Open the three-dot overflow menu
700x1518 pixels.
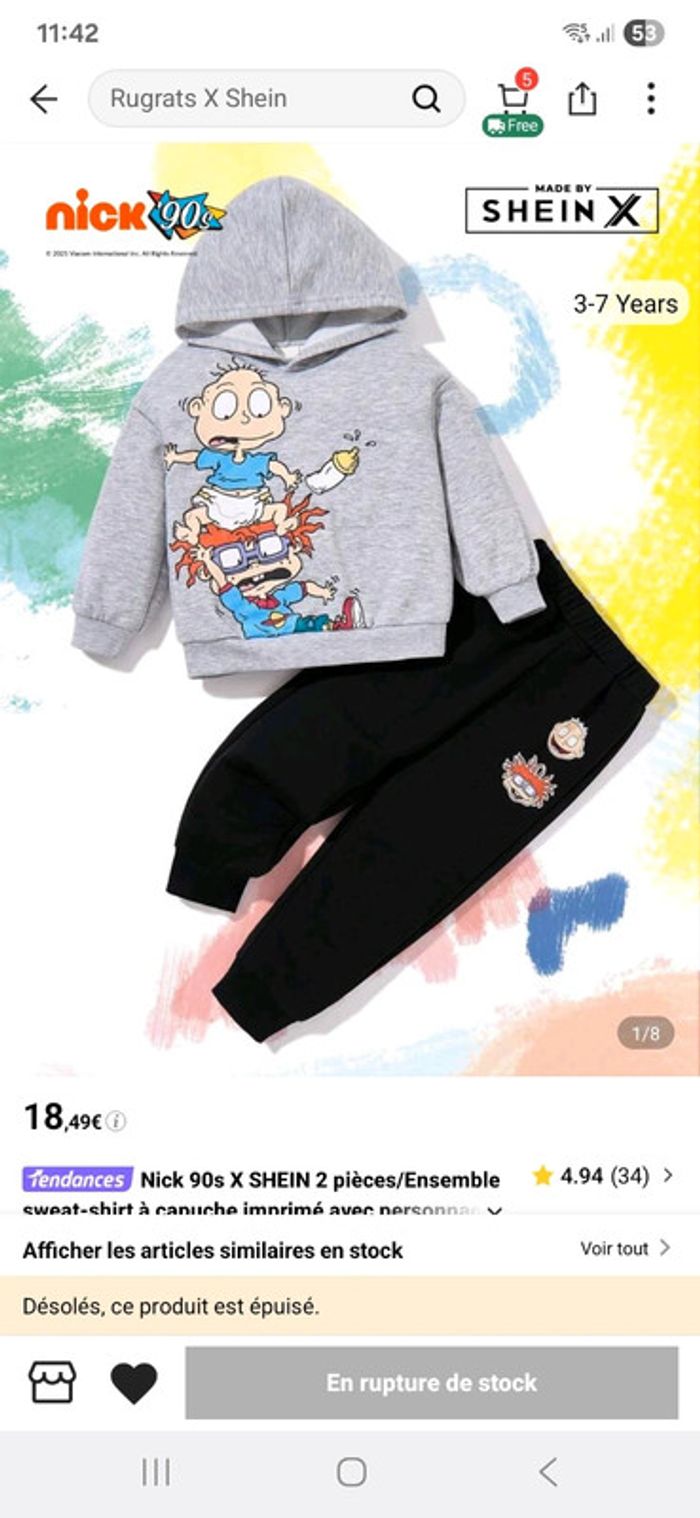coord(651,98)
